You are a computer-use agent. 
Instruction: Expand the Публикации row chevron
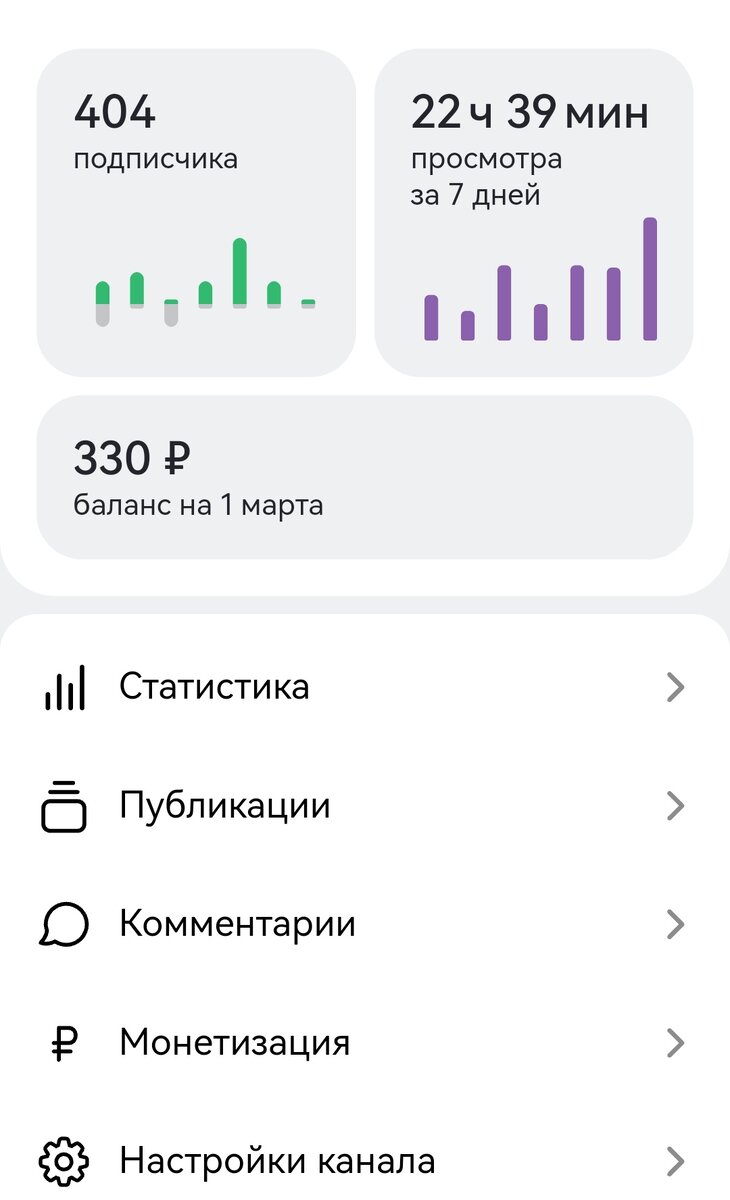click(676, 805)
